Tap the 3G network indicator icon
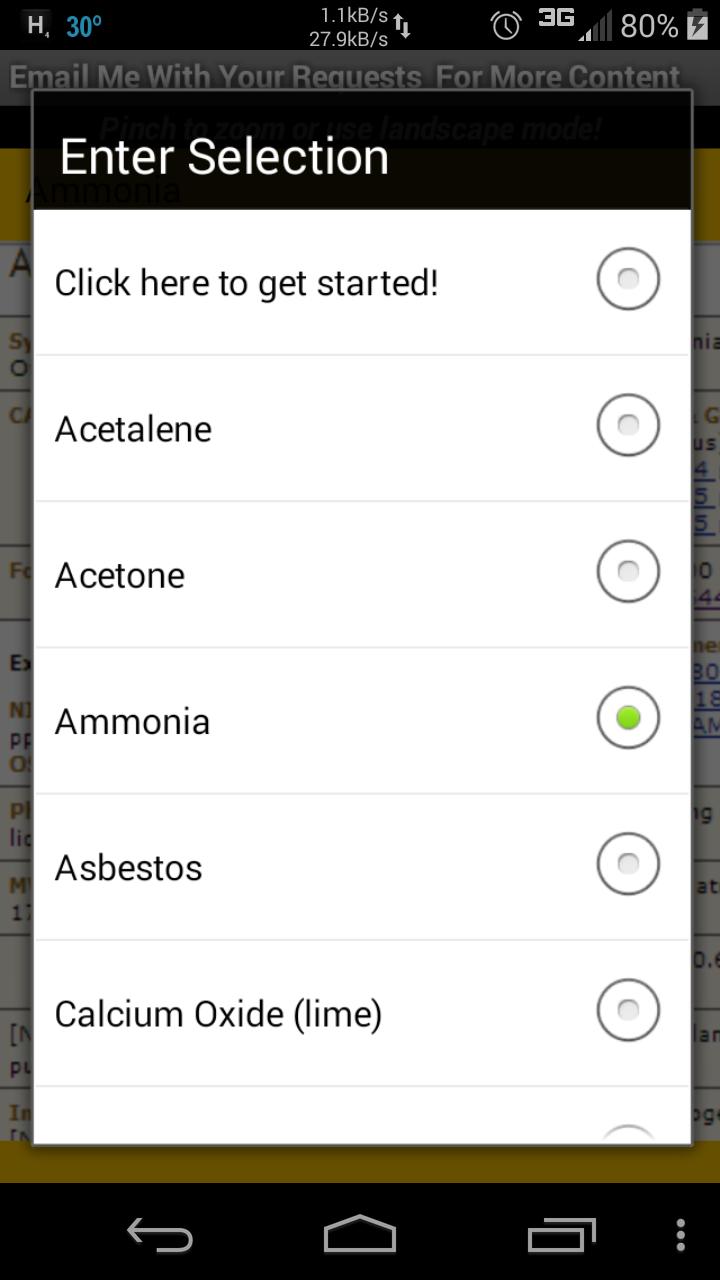The width and height of the screenshot is (720, 1280). tap(557, 22)
